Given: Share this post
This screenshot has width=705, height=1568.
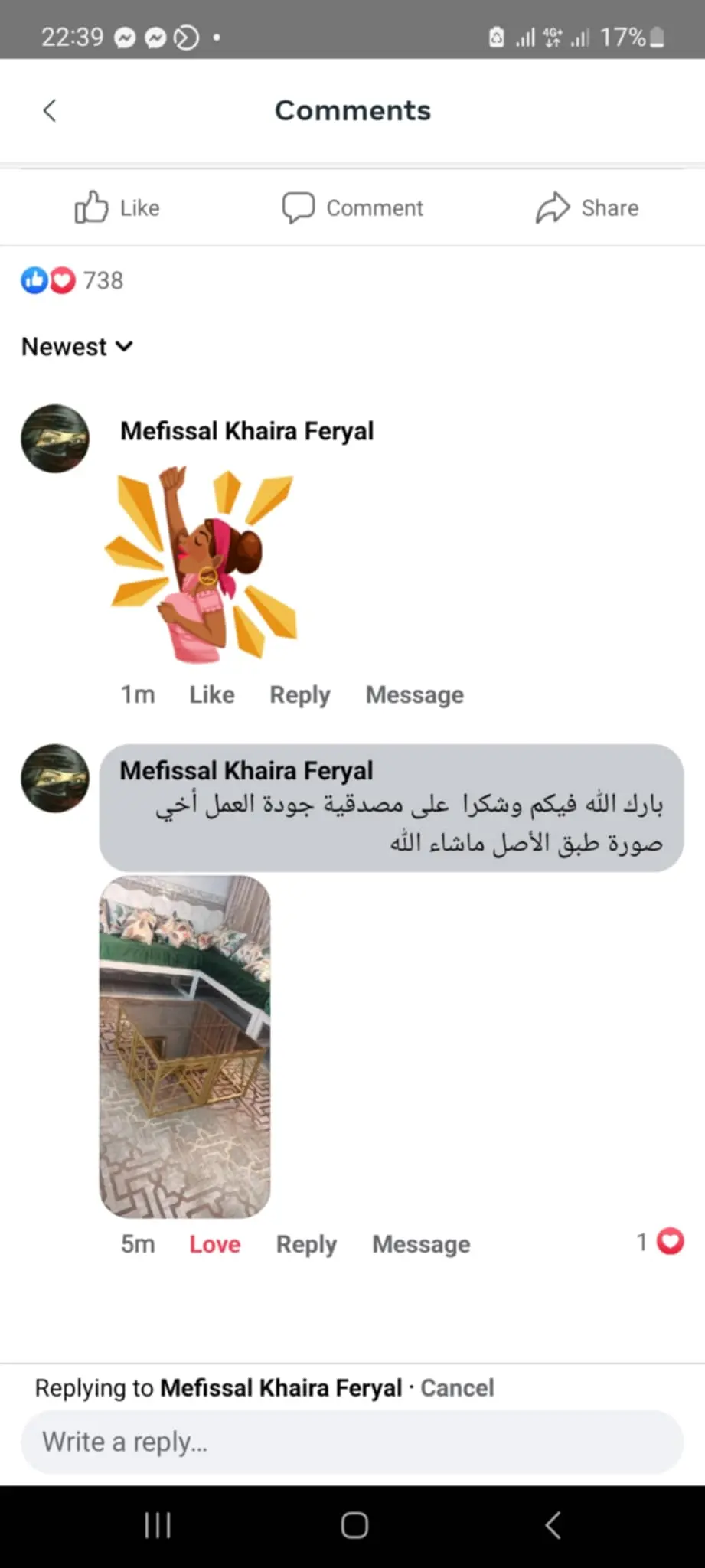Looking at the screenshot, I should (x=587, y=207).
